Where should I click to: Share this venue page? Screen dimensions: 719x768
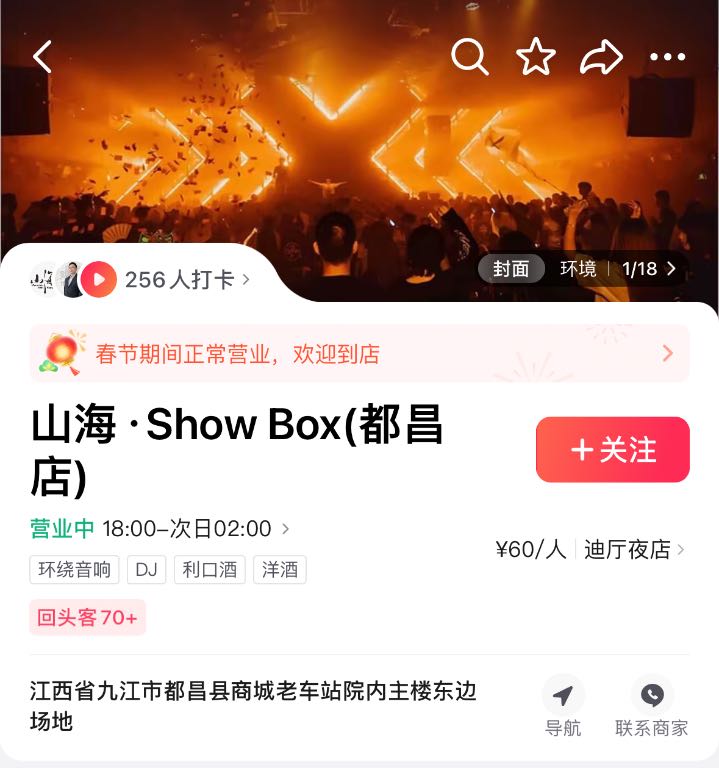coord(601,57)
